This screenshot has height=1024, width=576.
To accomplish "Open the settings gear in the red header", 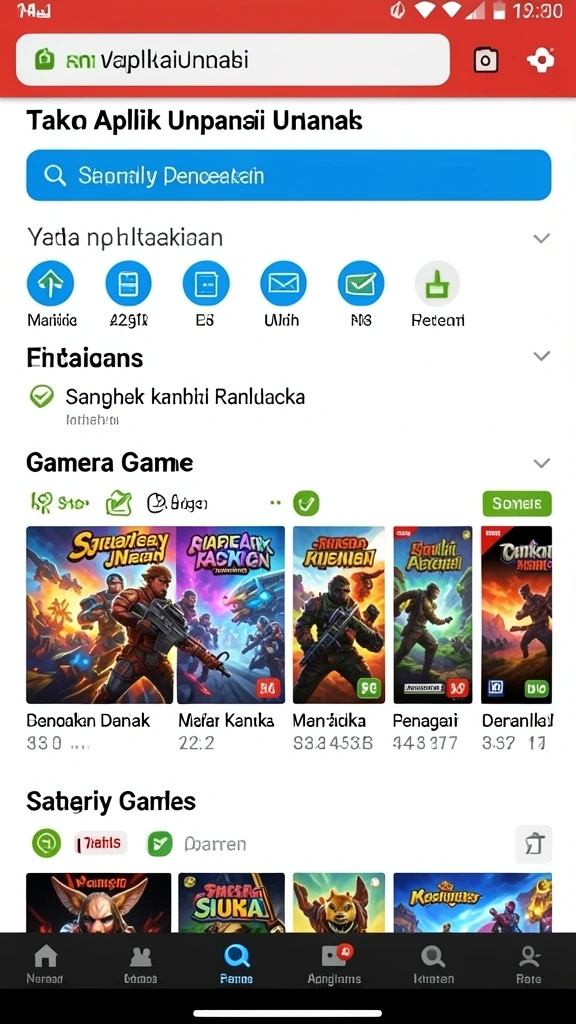I will [x=541, y=60].
